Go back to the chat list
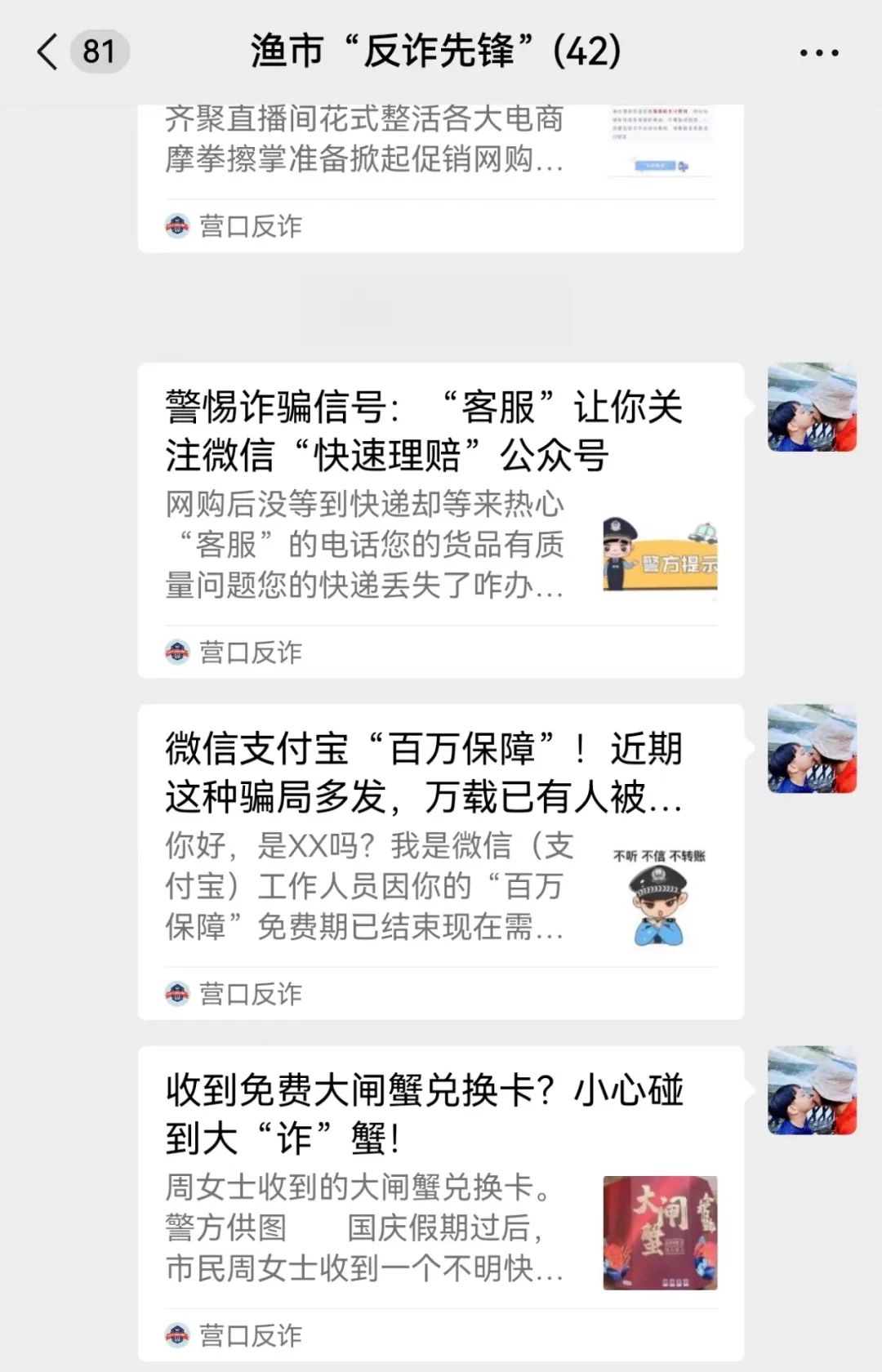Image resolution: width=882 pixels, height=1372 pixels. point(49,52)
